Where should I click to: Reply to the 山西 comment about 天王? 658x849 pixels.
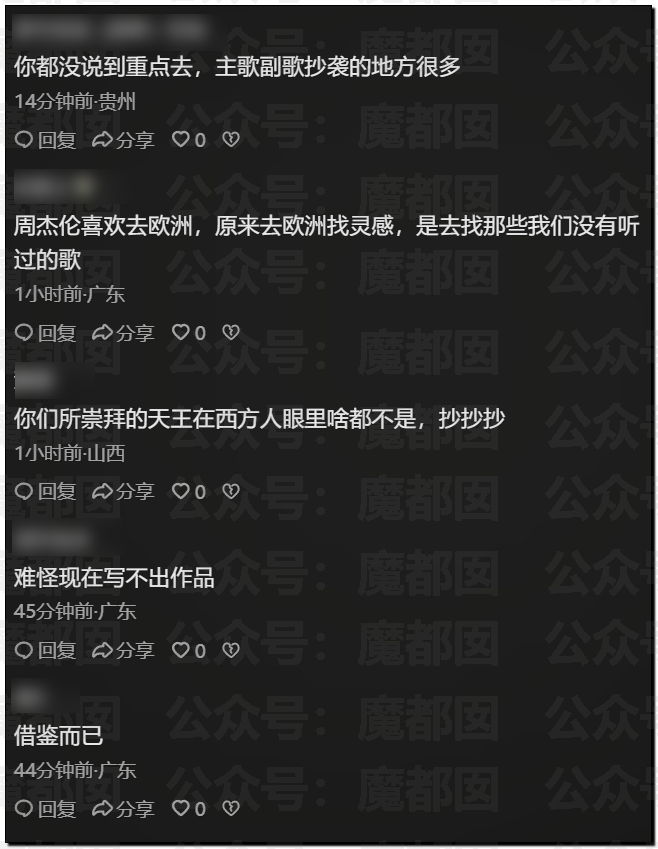45,491
